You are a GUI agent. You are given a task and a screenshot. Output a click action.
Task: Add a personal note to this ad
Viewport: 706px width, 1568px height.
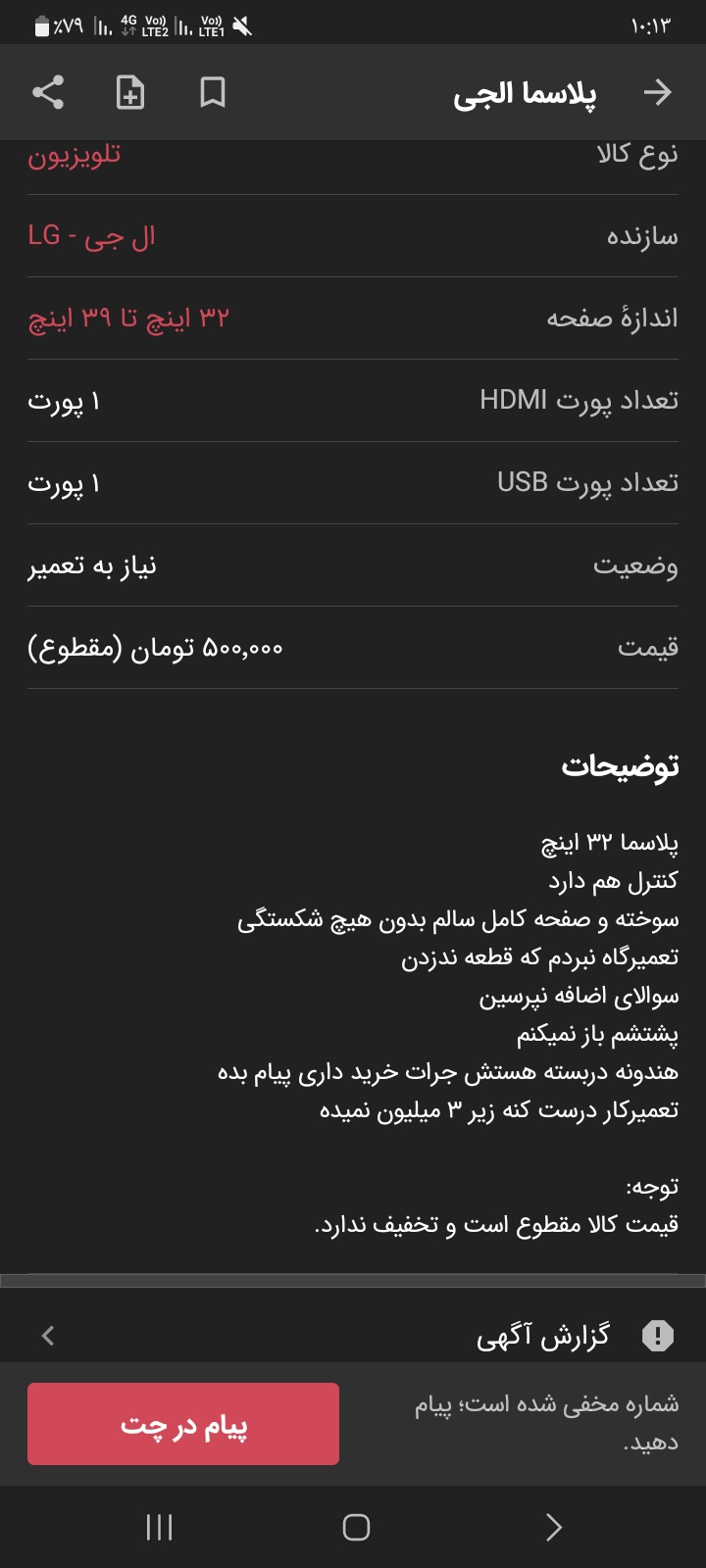coord(130,92)
